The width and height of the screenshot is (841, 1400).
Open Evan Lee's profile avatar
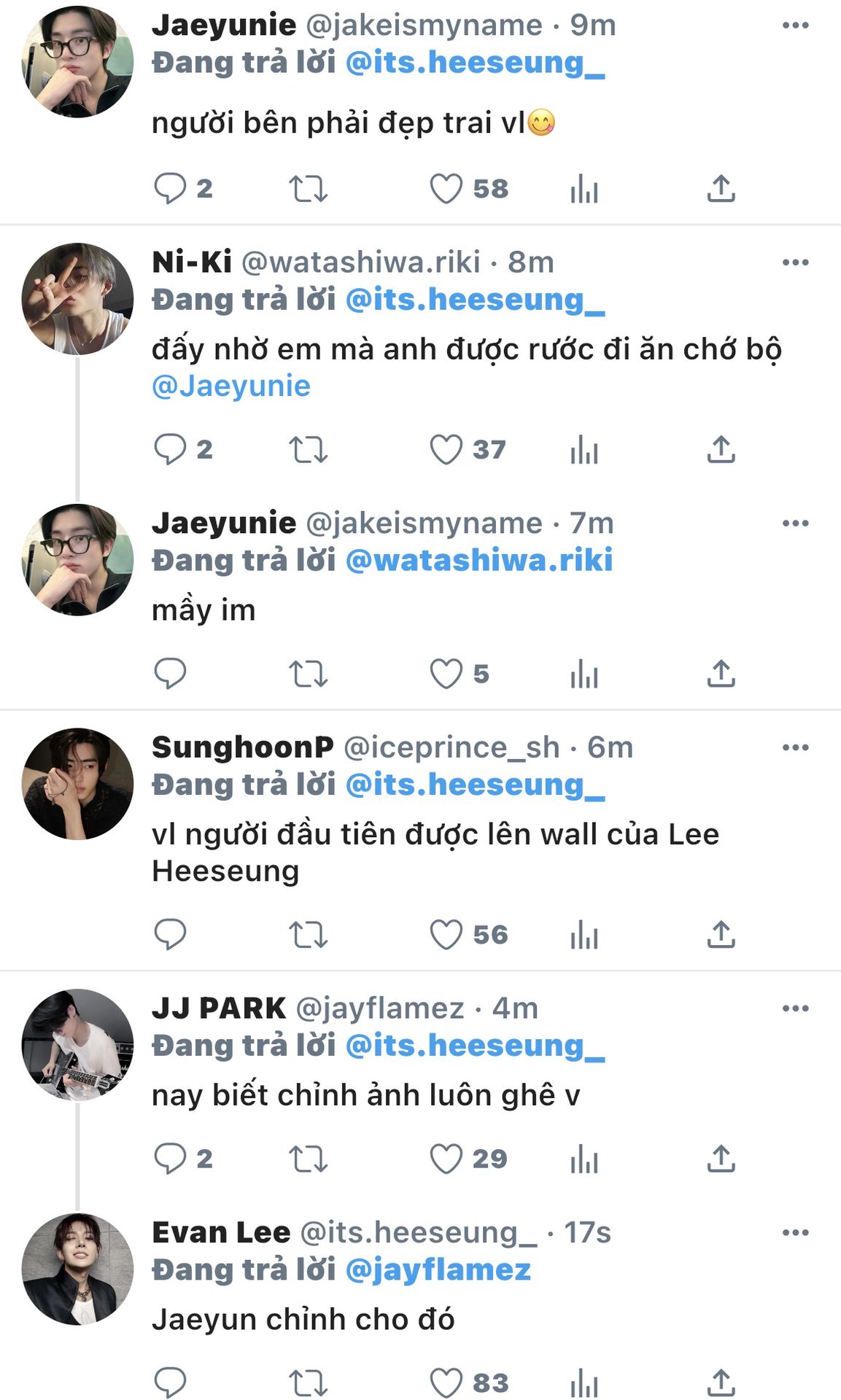pyautogui.click(x=78, y=1269)
